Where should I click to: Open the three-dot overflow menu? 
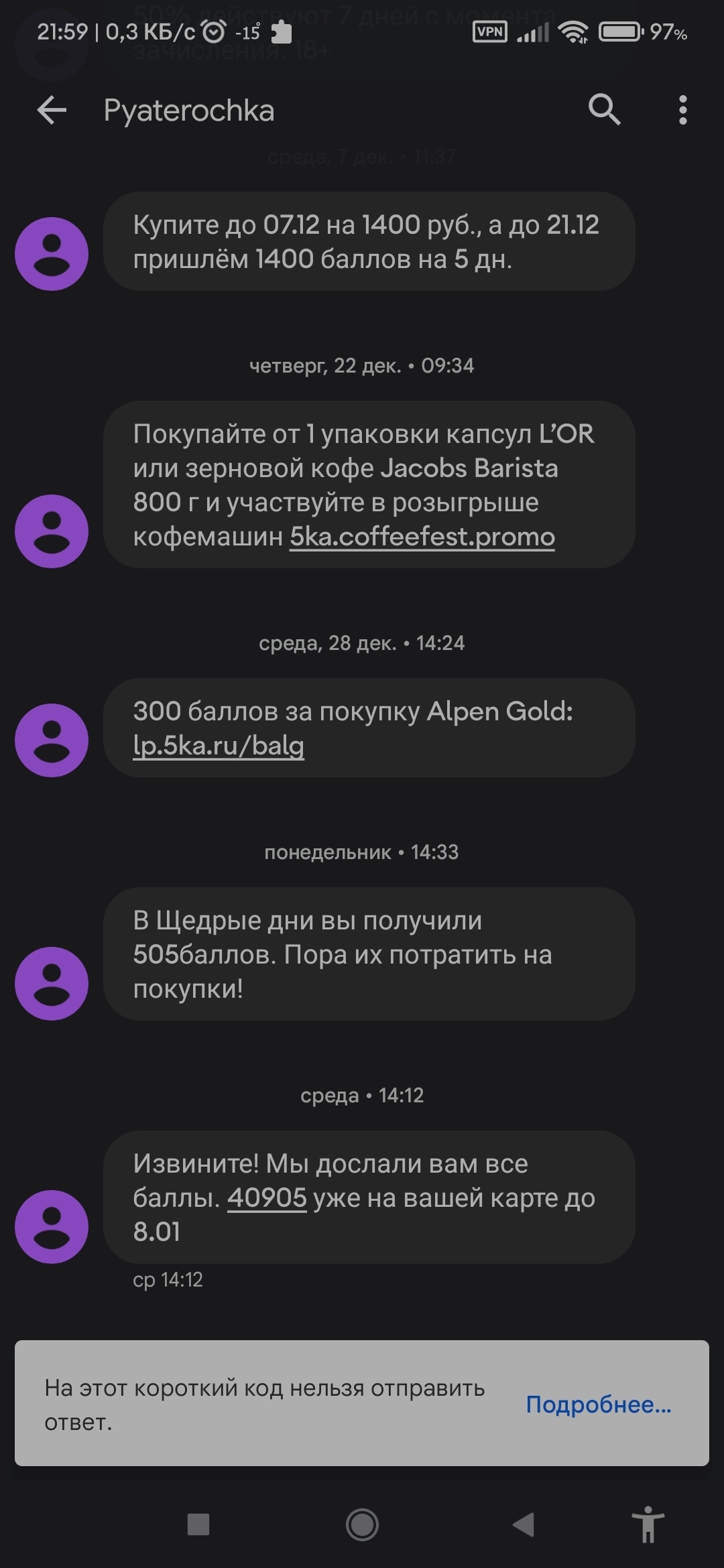tap(682, 110)
